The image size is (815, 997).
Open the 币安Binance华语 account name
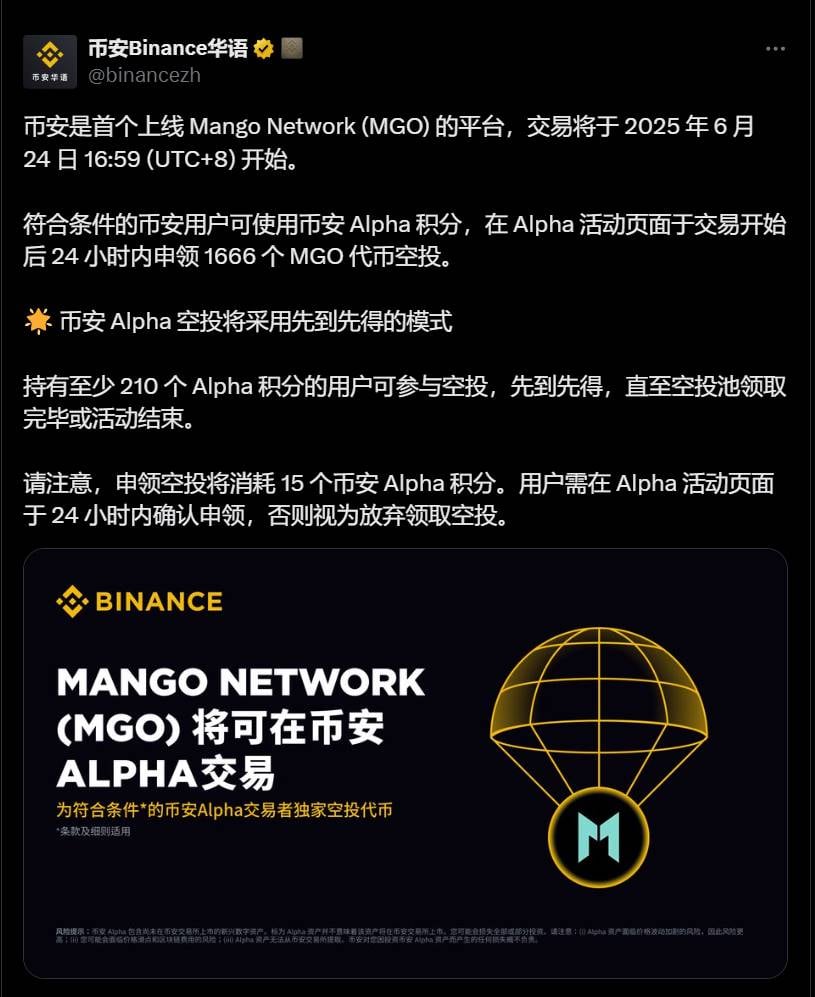pyautogui.click(x=168, y=48)
